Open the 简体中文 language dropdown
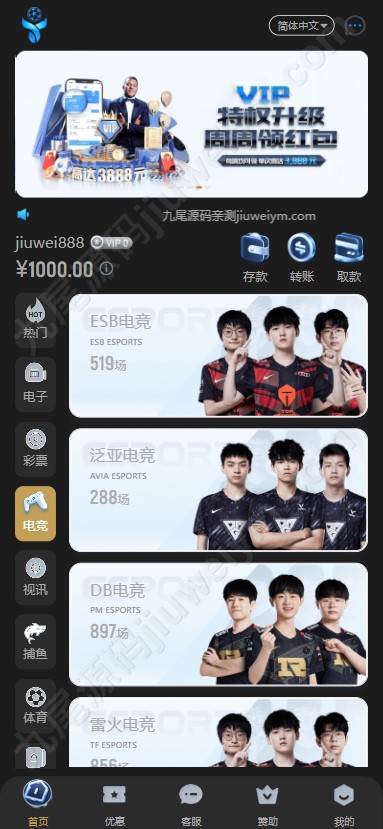383x829 pixels. pyautogui.click(x=302, y=25)
